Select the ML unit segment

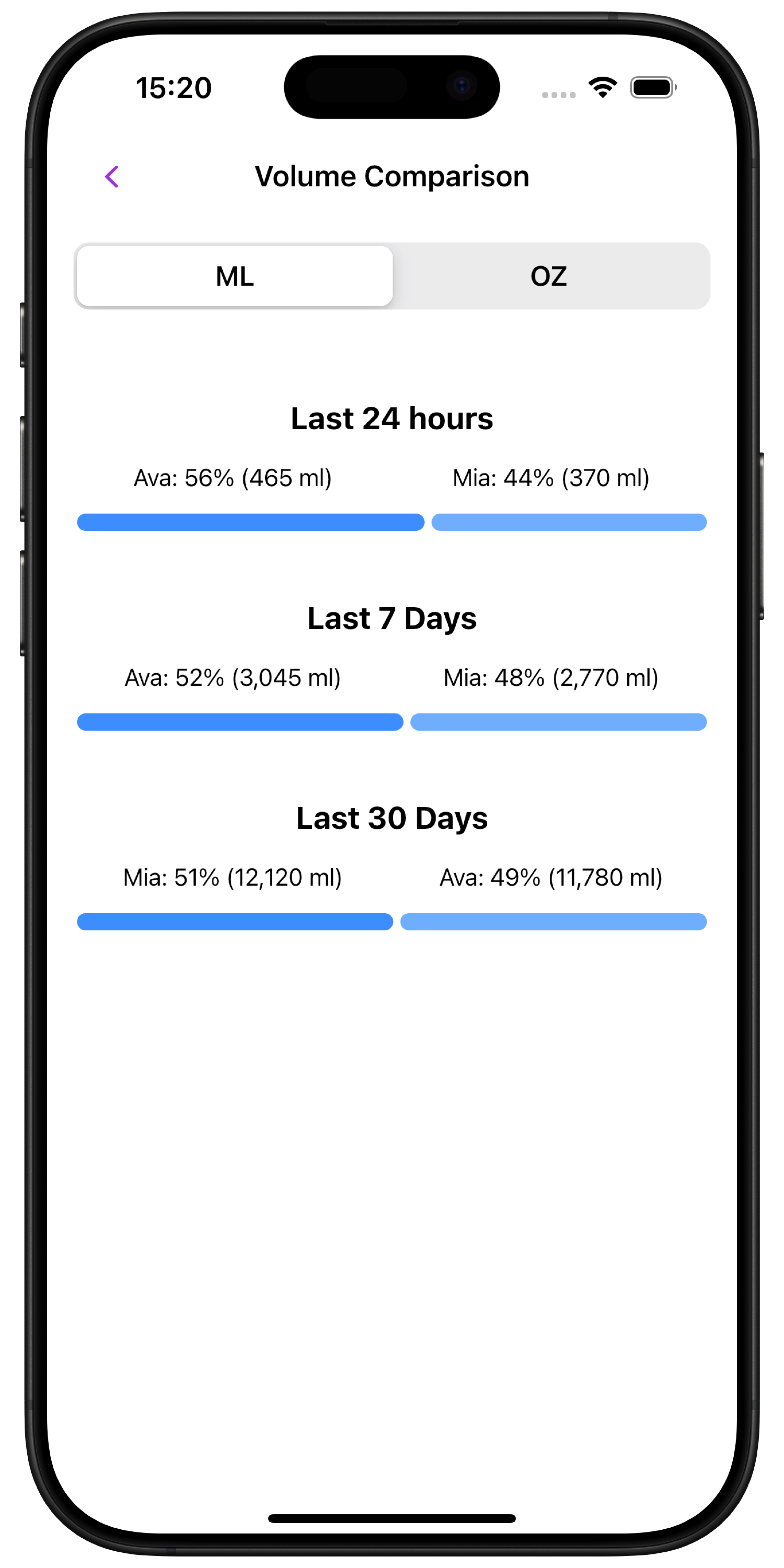coord(235,276)
